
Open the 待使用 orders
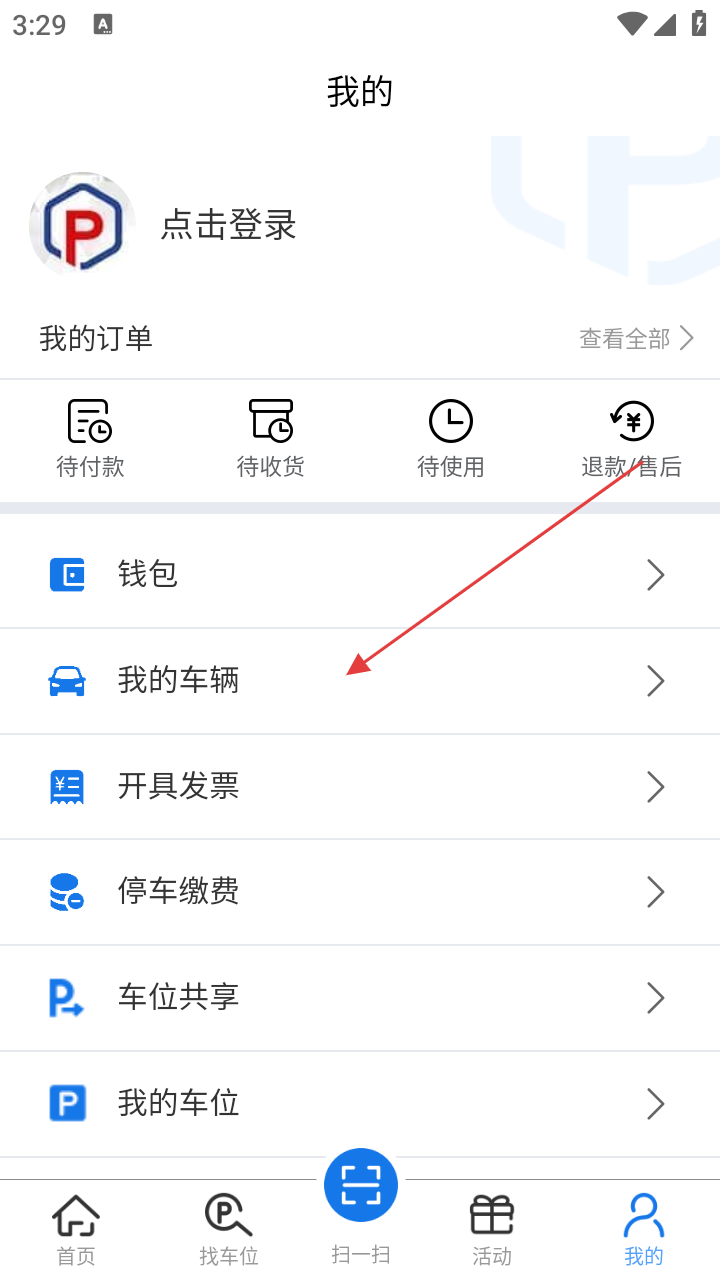pos(451,438)
